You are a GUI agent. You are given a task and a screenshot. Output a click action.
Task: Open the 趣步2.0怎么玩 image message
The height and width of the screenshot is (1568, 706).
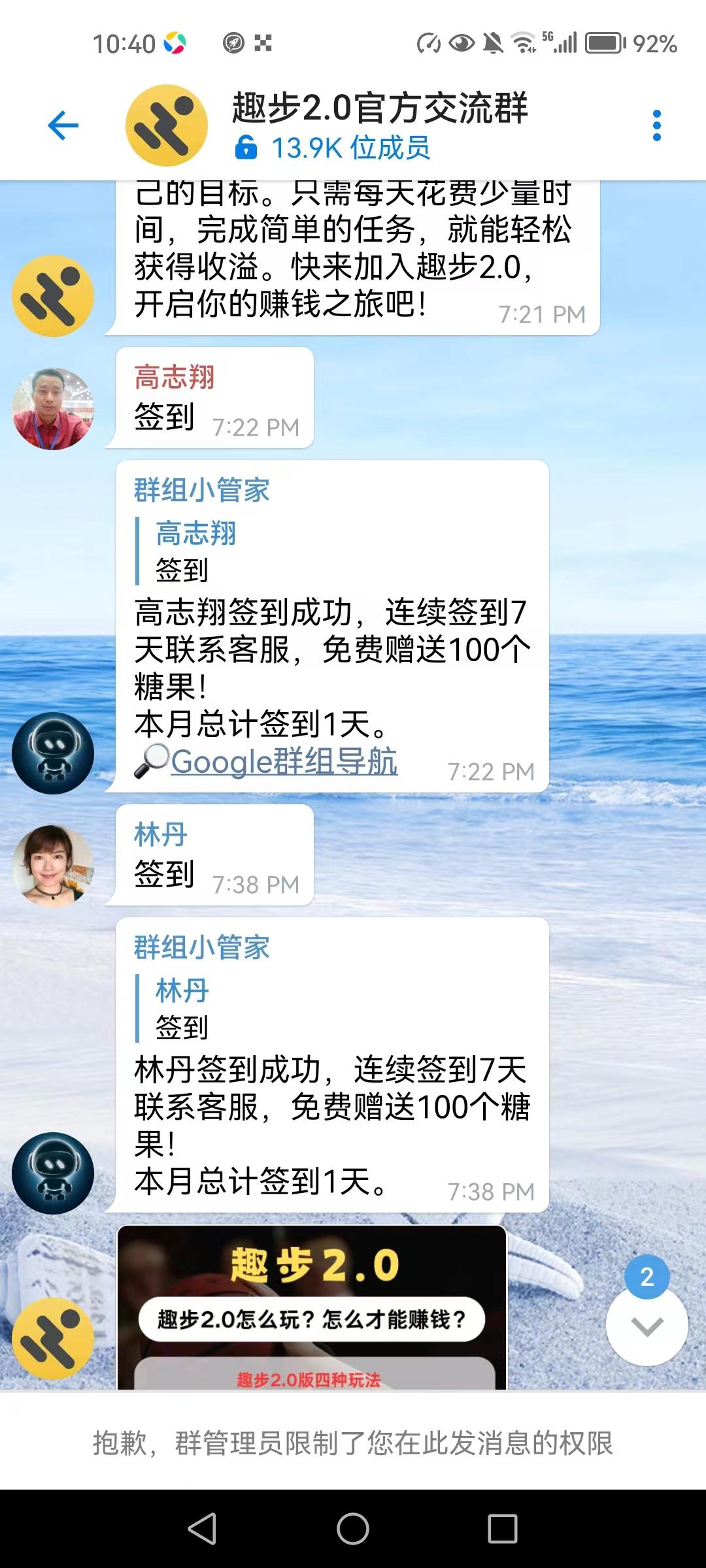pyautogui.click(x=312, y=1307)
